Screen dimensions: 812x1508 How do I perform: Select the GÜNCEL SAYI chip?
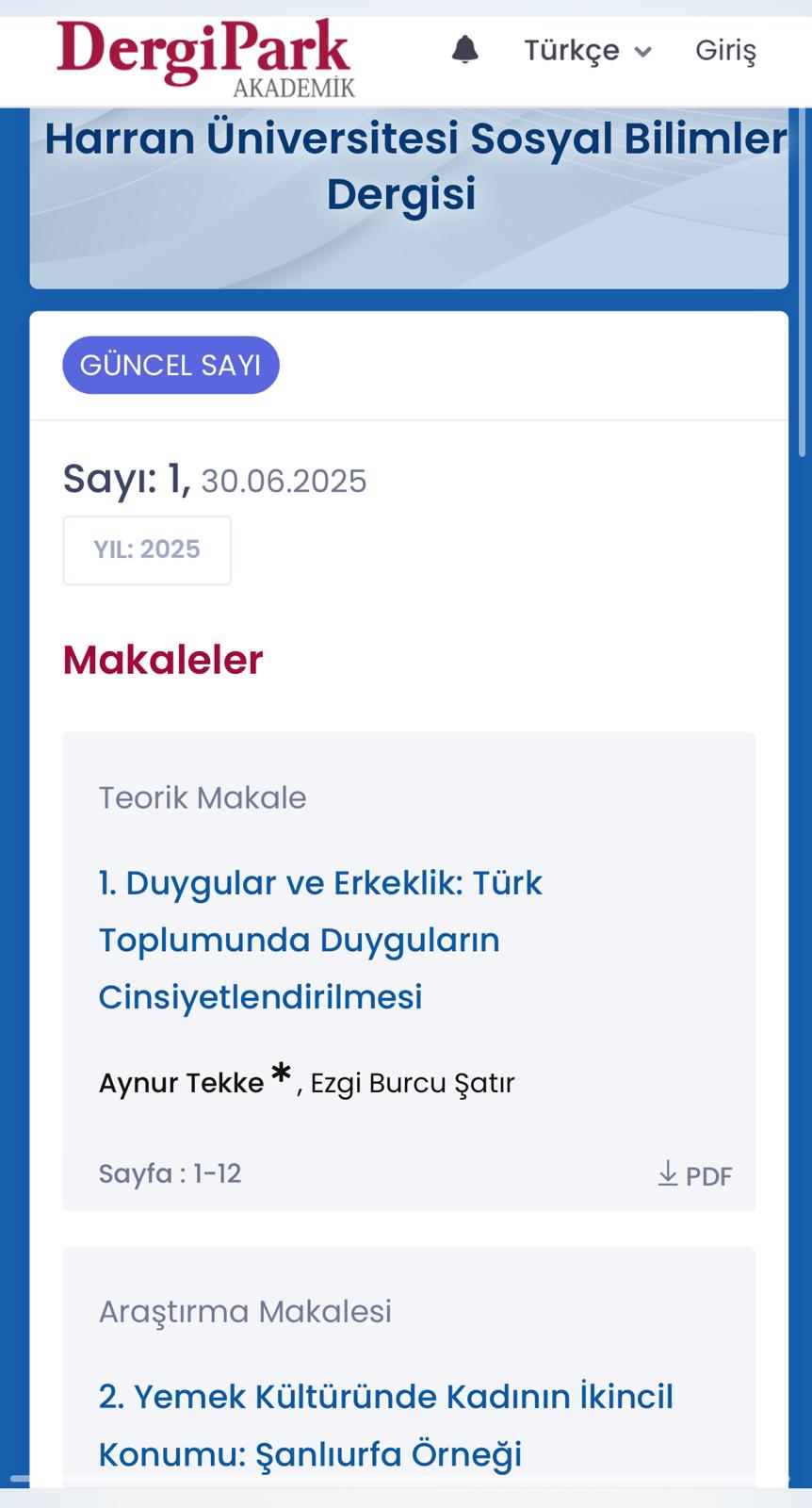point(171,365)
